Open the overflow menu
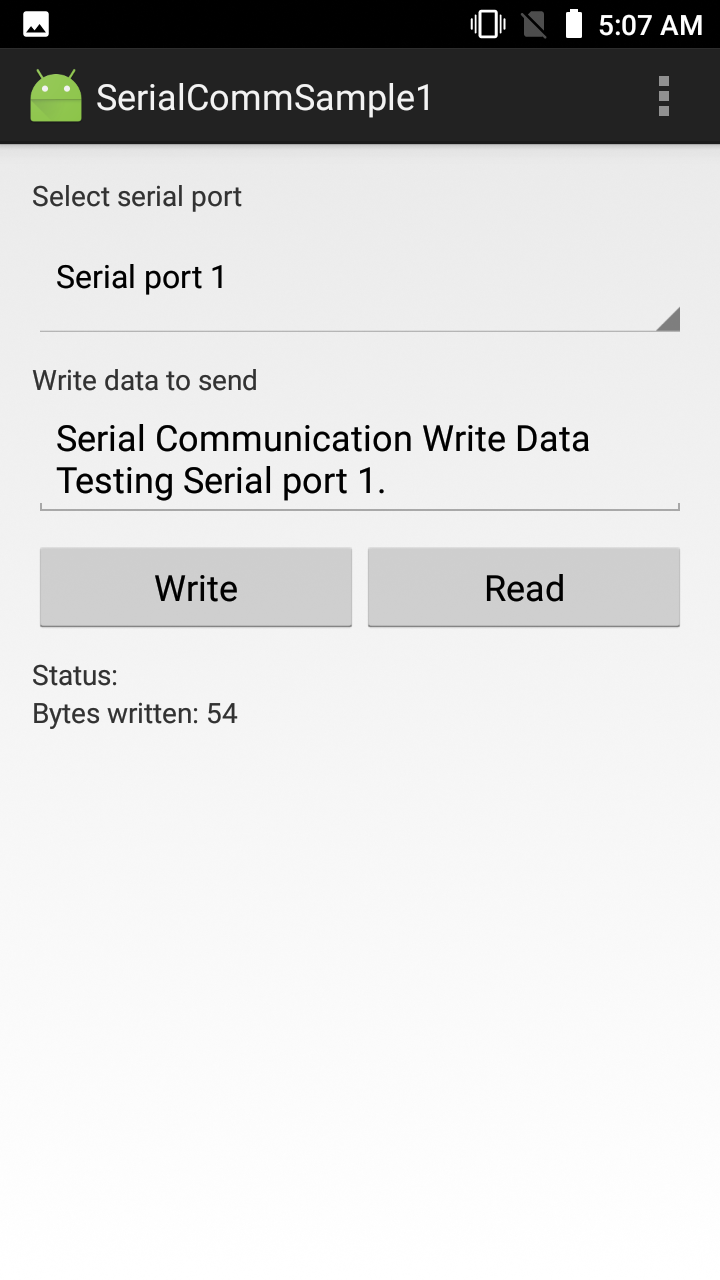Screen dimensions: 720x1280 [x=663, y=97]
